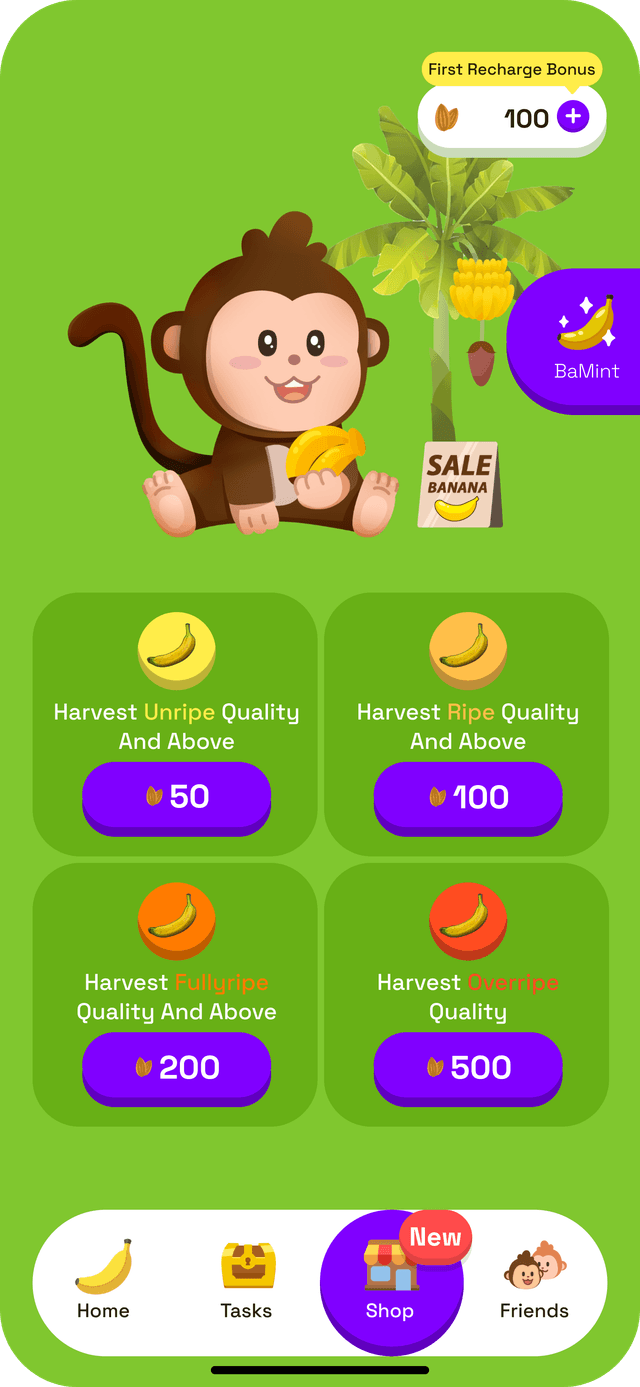Image resolution: width=640 pixels, height=1387 pixels.
Task: Open the Friends tab
Action: pyautogui.click(x=534, y=1280)
